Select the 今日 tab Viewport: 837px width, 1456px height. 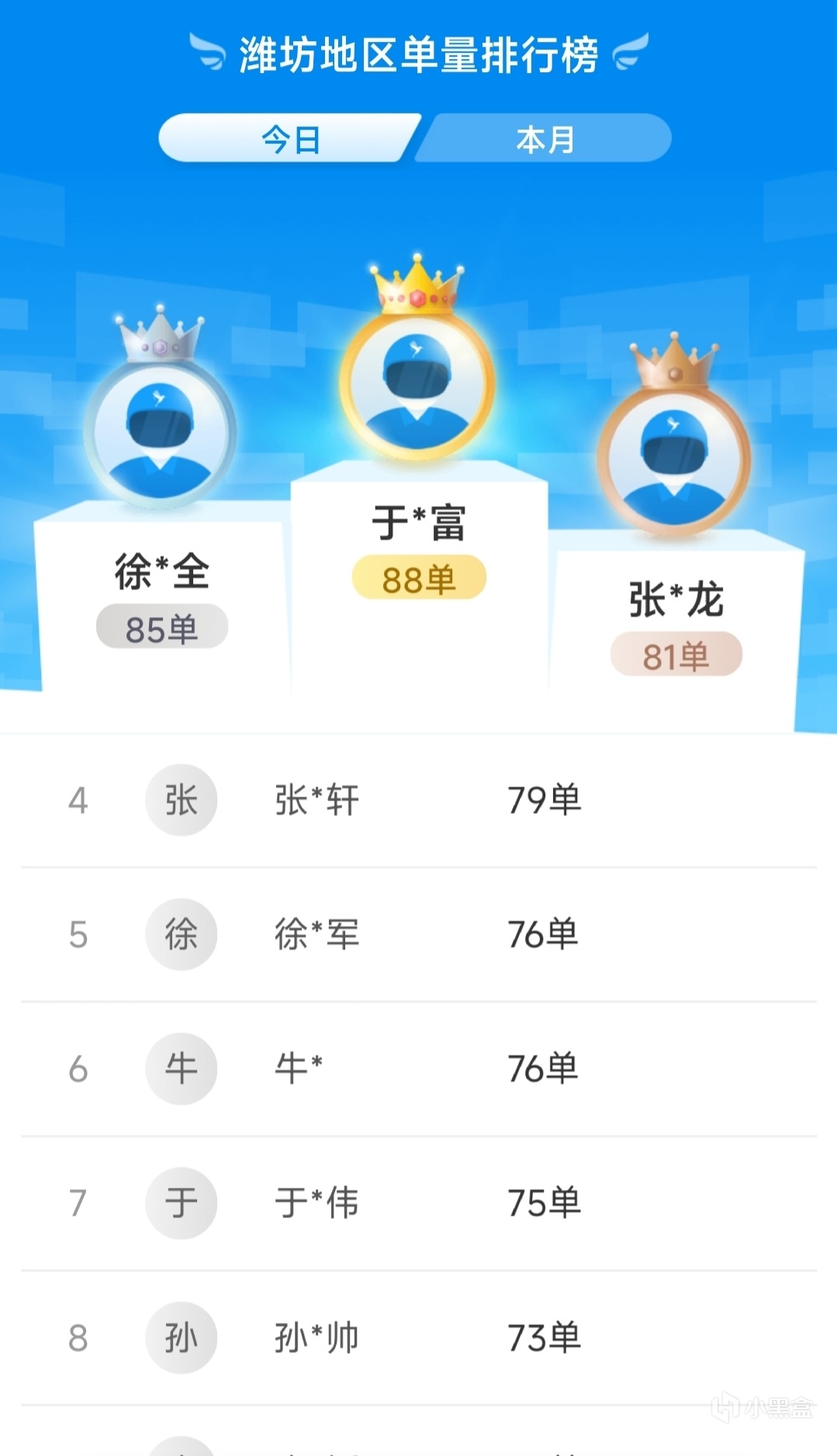point(290,139)
